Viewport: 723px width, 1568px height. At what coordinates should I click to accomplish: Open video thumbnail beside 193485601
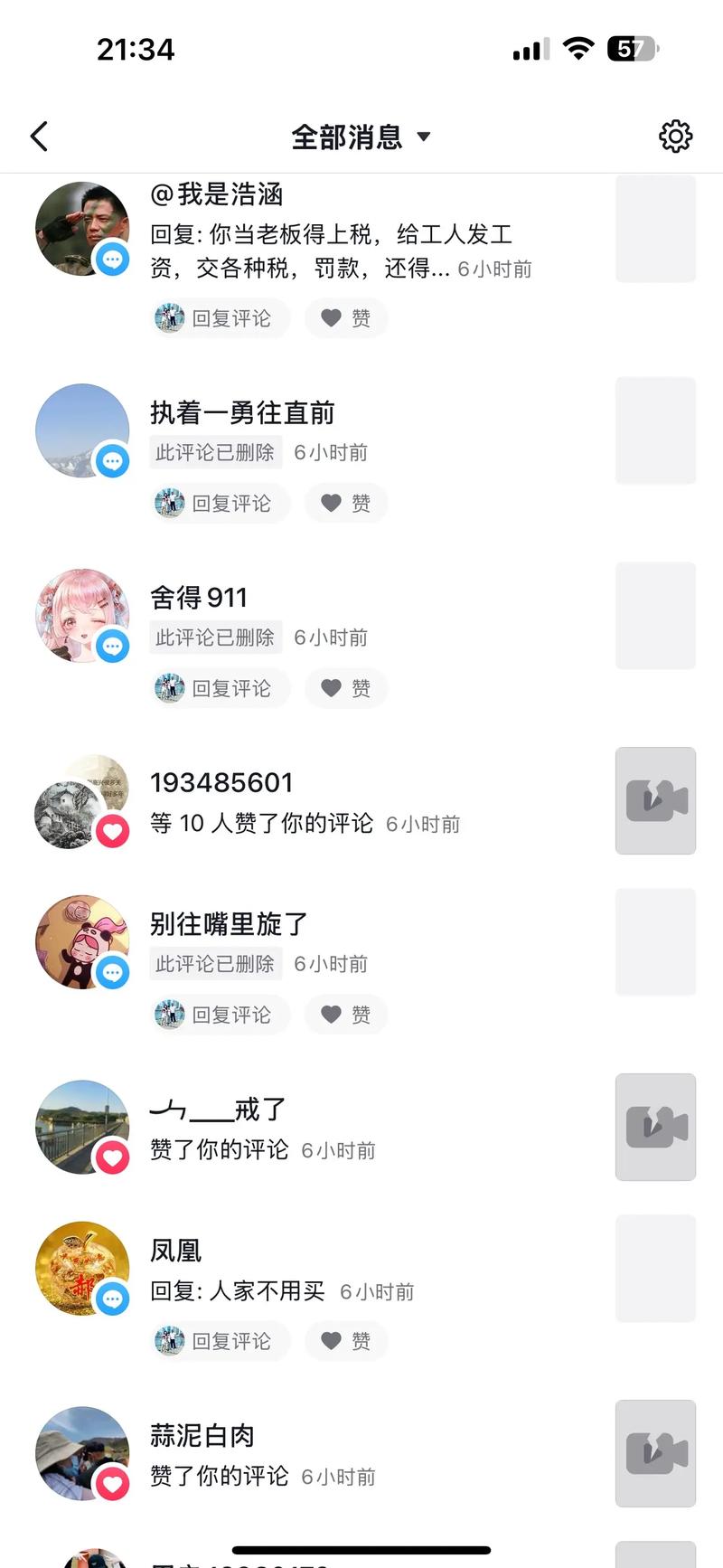(655, 800)
